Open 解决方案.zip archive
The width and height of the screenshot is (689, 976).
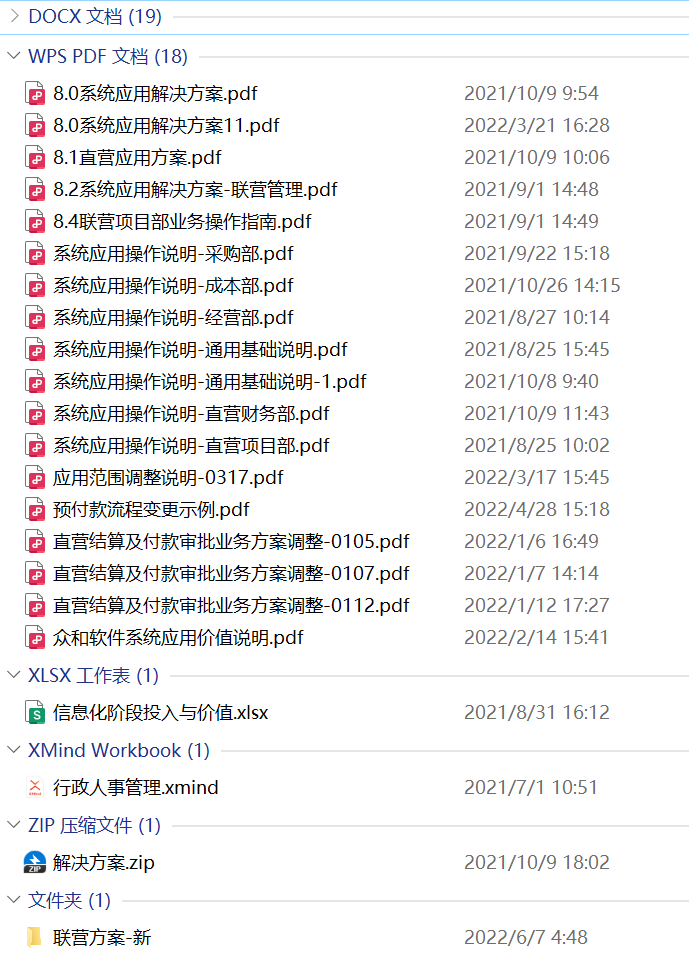pos(103,863)
